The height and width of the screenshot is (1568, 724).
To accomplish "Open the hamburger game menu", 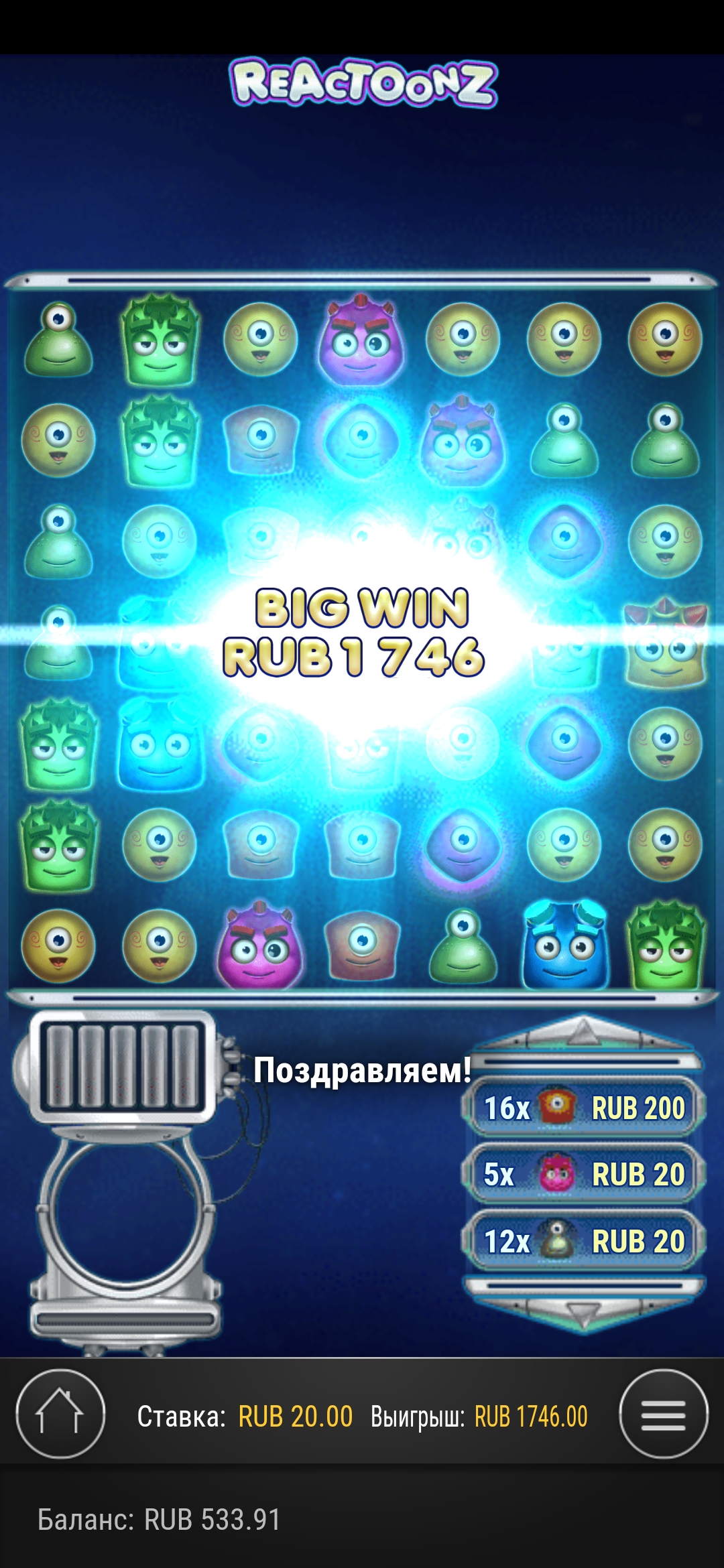I will tap(663, 1413).
